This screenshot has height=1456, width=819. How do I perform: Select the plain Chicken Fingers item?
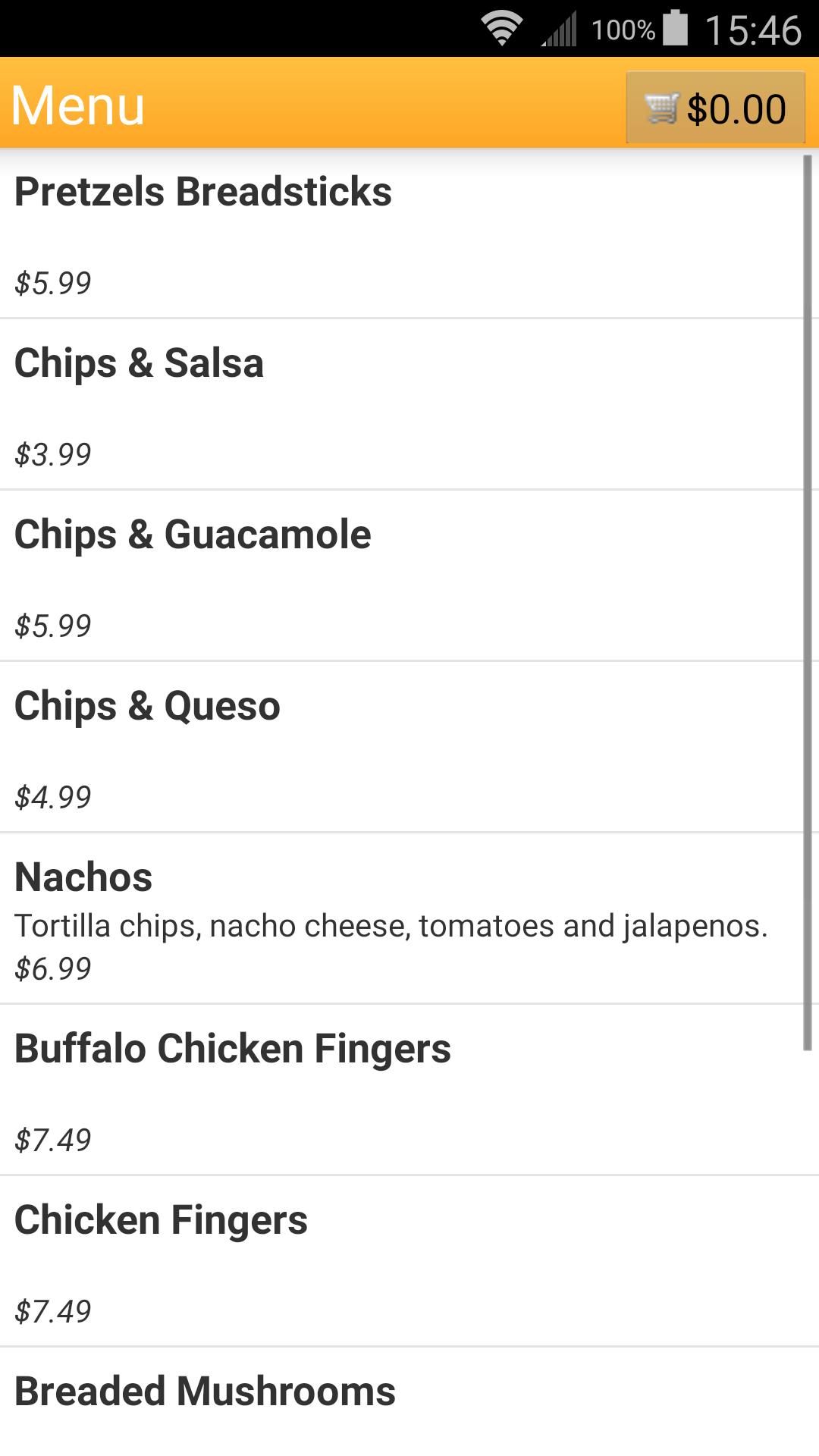pyautogui.click(x=402, y=1263)
